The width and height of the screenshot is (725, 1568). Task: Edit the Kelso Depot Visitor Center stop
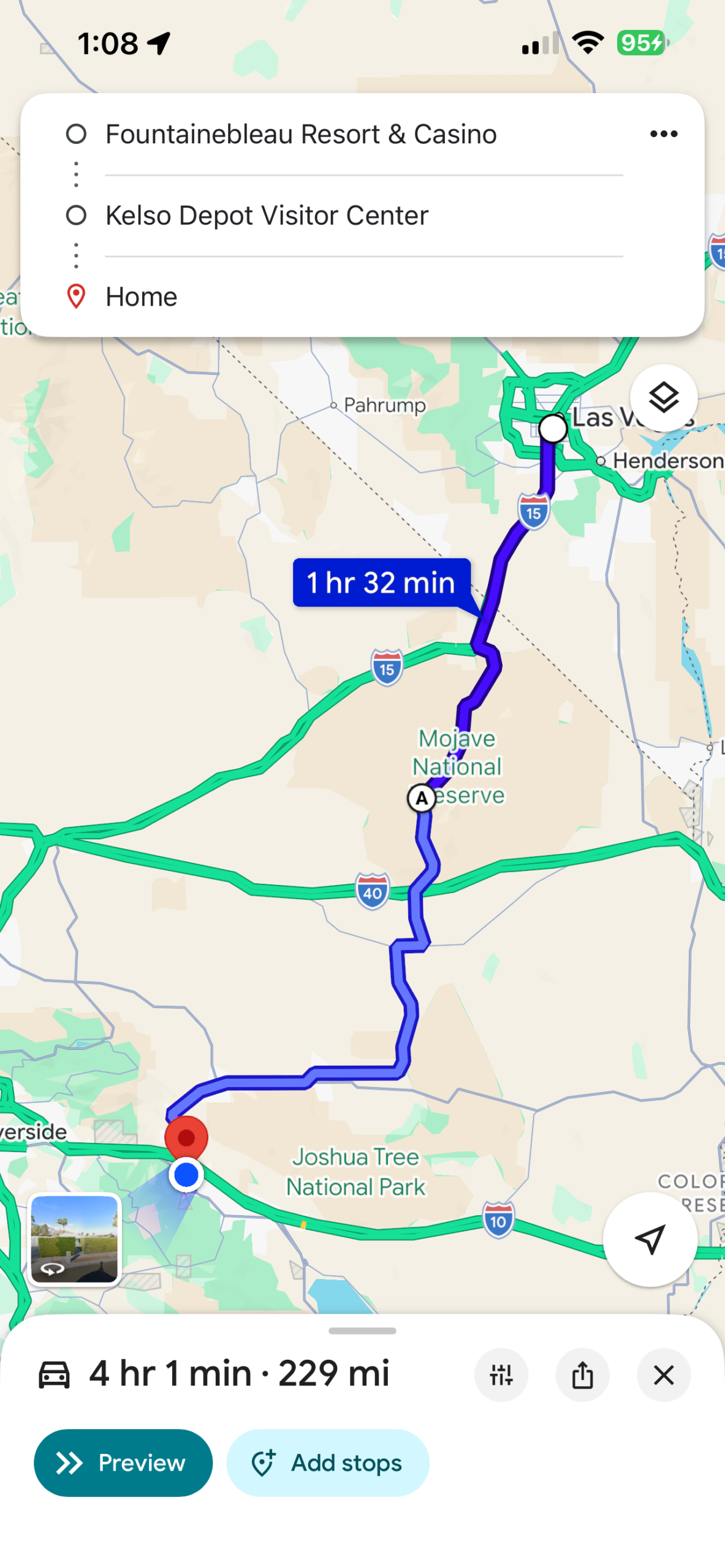tap(267, 215)
